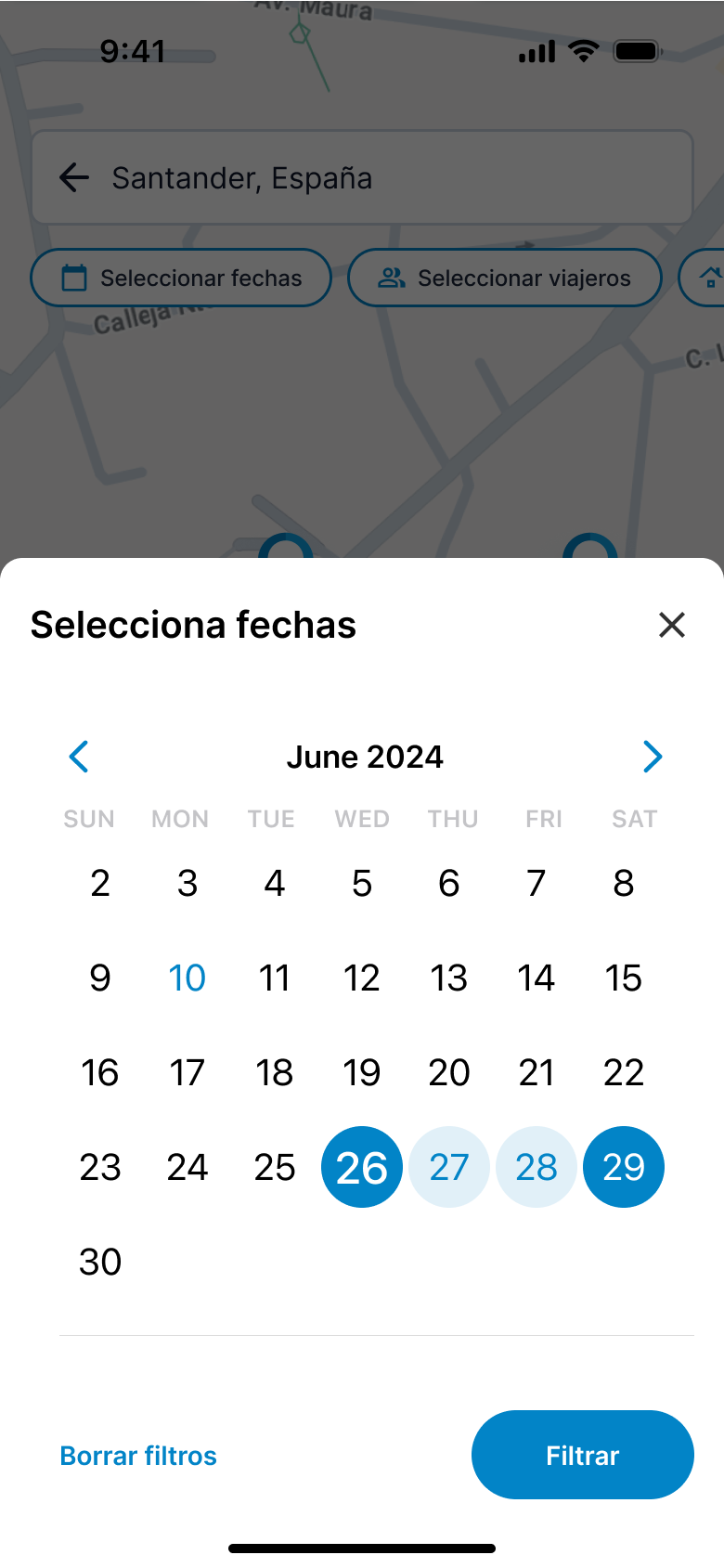
Task: Select June 18 on the calendar
Action: click(275, 1072)
